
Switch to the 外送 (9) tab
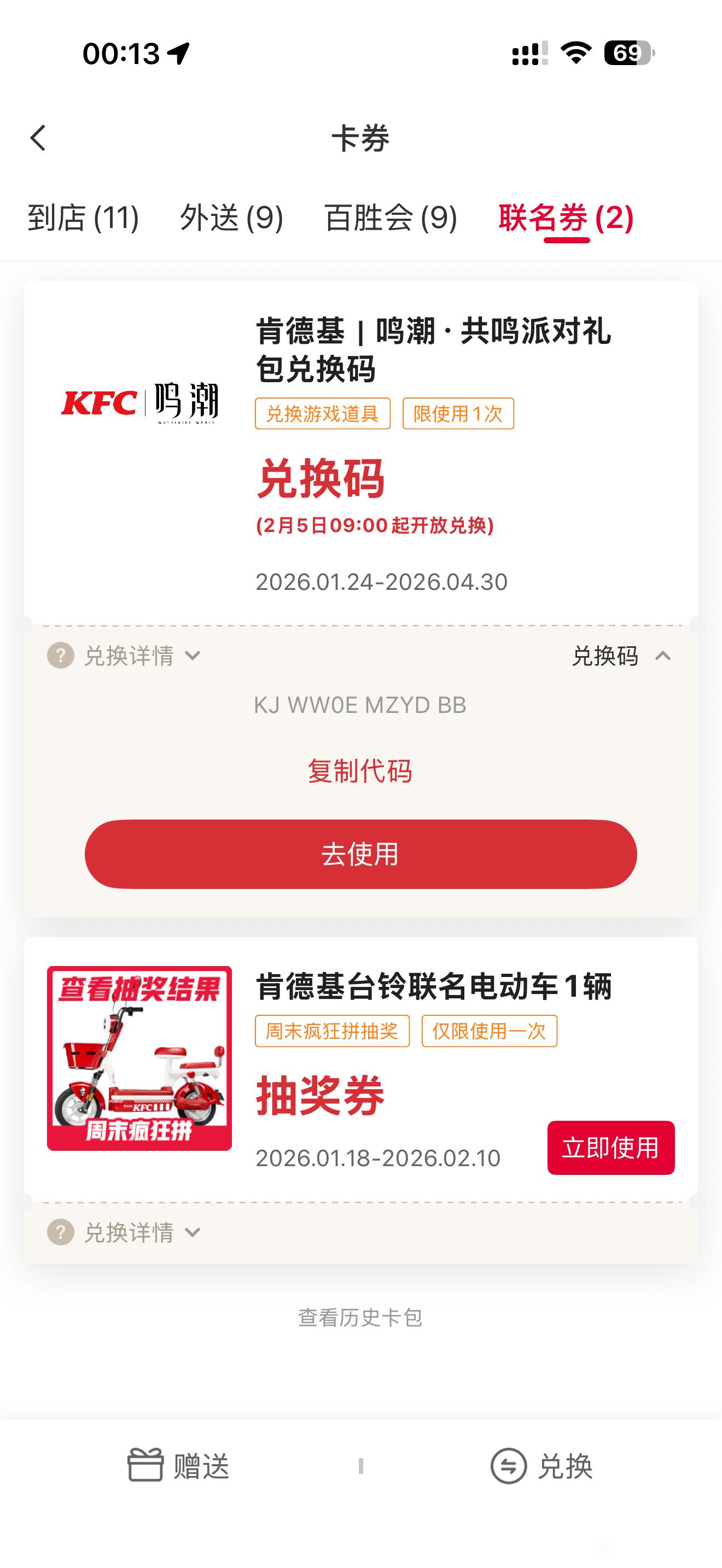click(x=231, y=218)
